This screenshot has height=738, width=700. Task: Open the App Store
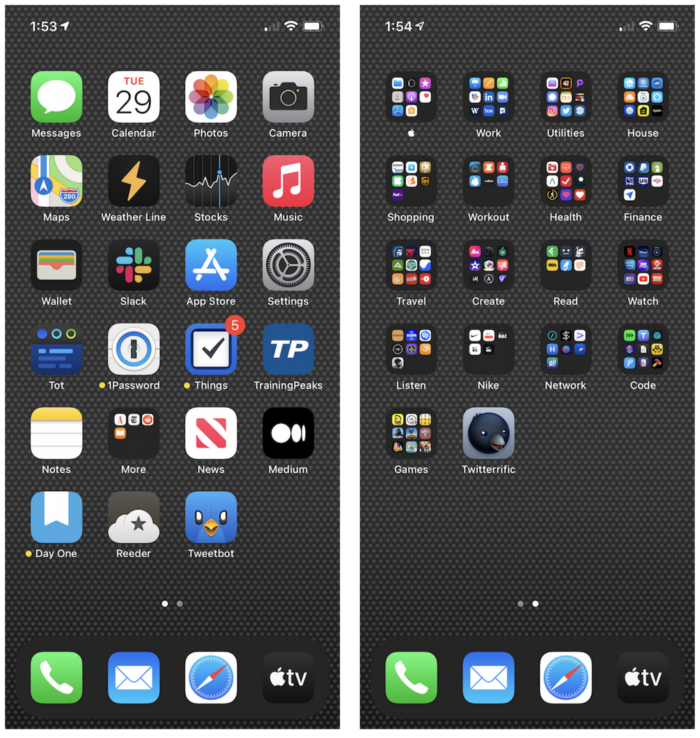pyautogui.click(x=211, y=265)
